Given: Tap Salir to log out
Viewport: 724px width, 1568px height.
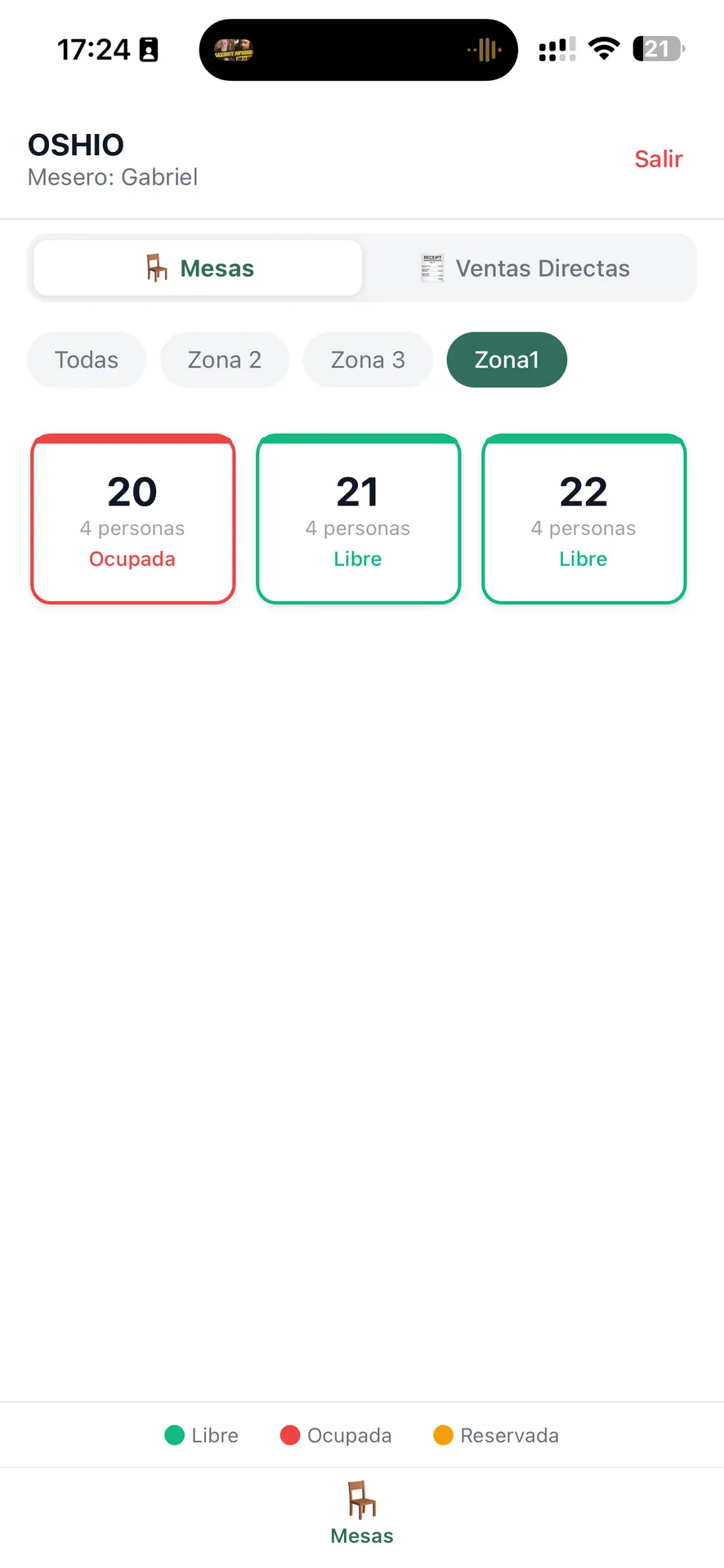Looking at the screenshot, I should point(658,158).
